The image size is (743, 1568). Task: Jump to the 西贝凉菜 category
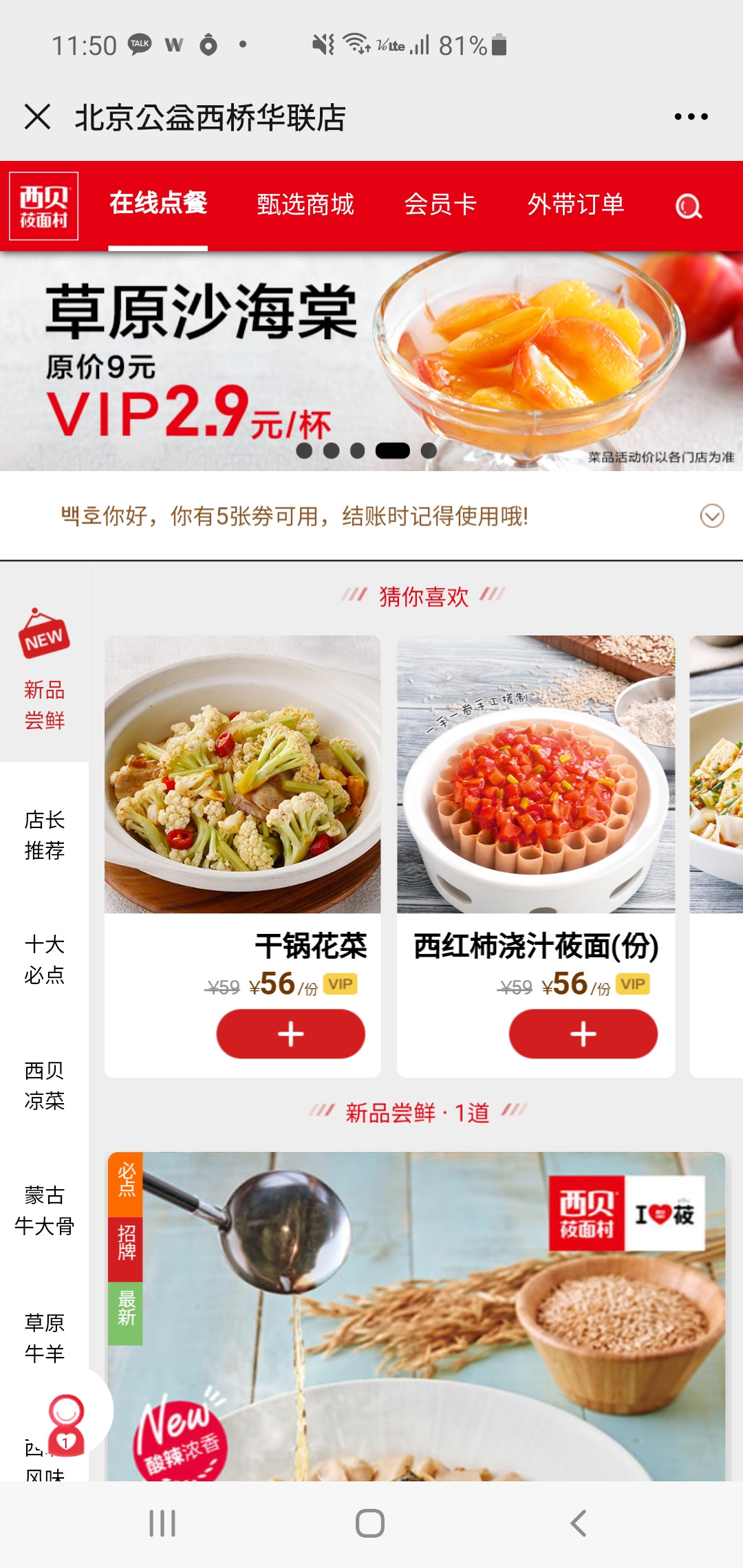(x=45, y=1085)
